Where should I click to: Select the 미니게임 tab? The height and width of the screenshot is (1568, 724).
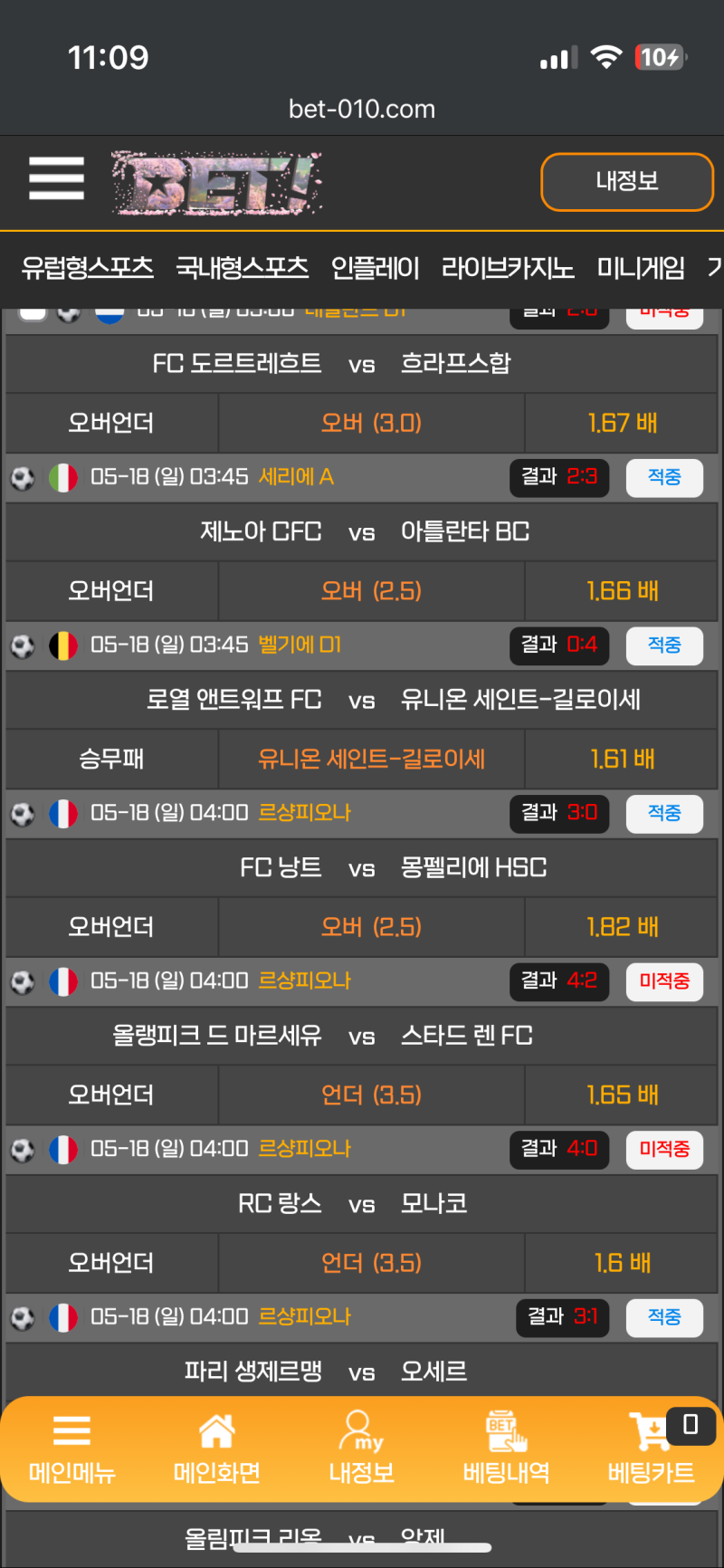click(640, 268)
